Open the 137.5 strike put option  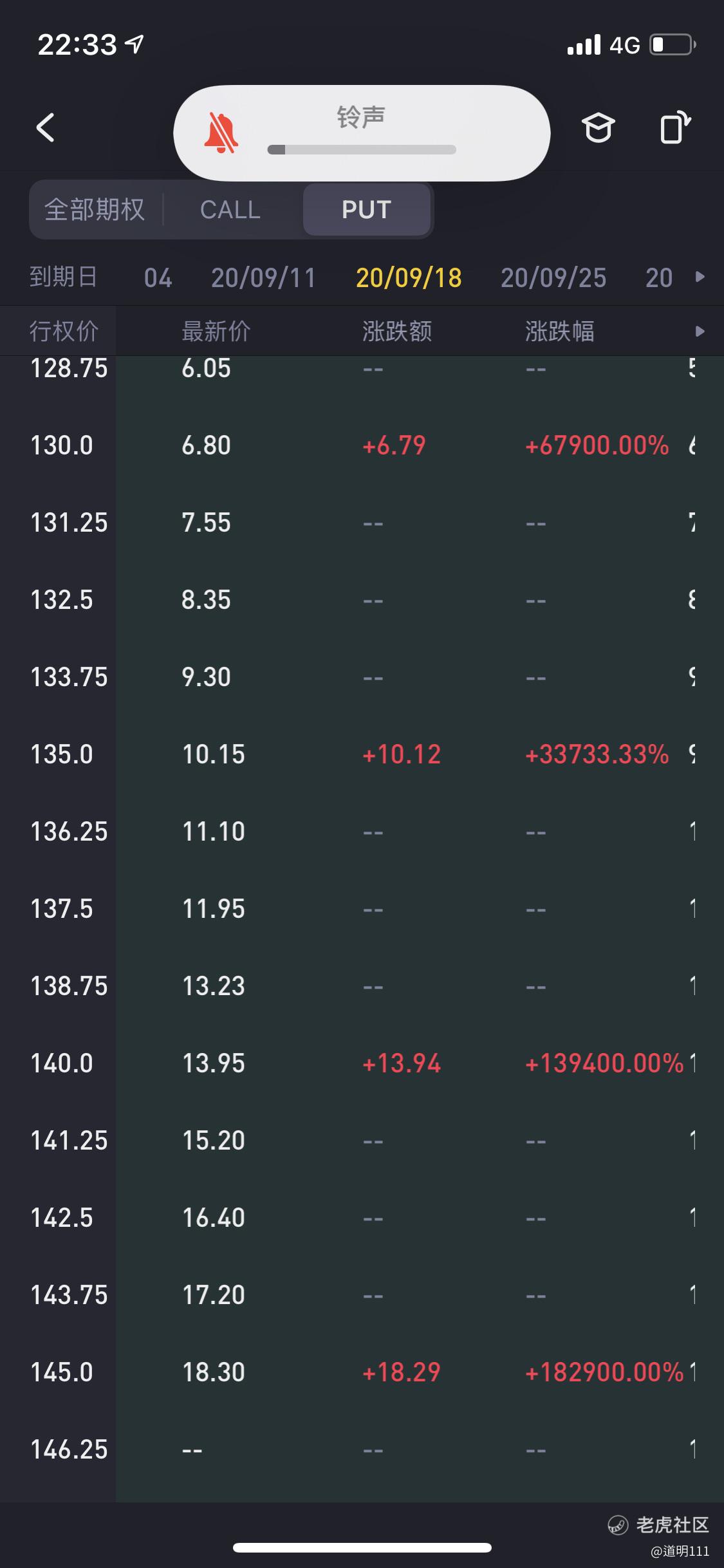(x=362, y=909)
